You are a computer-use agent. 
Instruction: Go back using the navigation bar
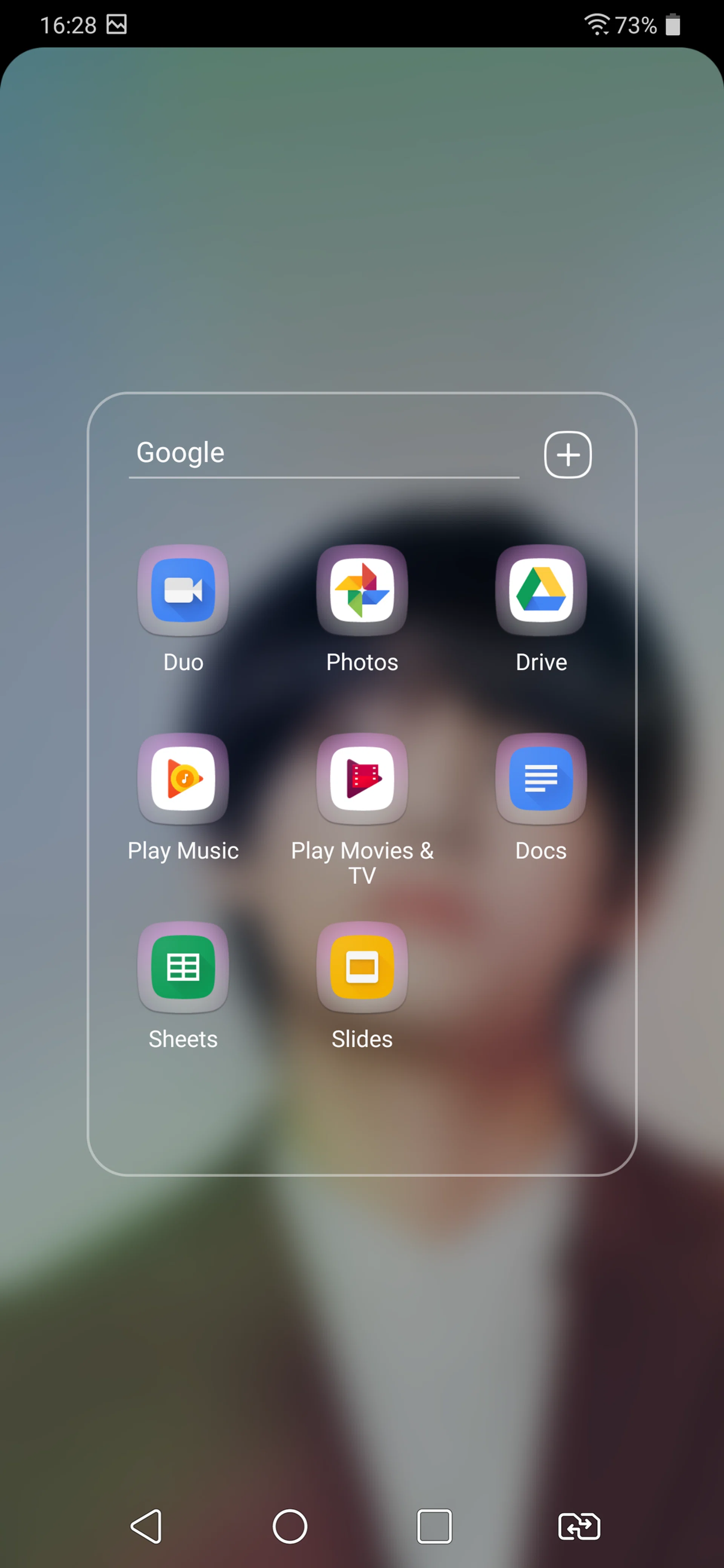tap(146, 1526)
